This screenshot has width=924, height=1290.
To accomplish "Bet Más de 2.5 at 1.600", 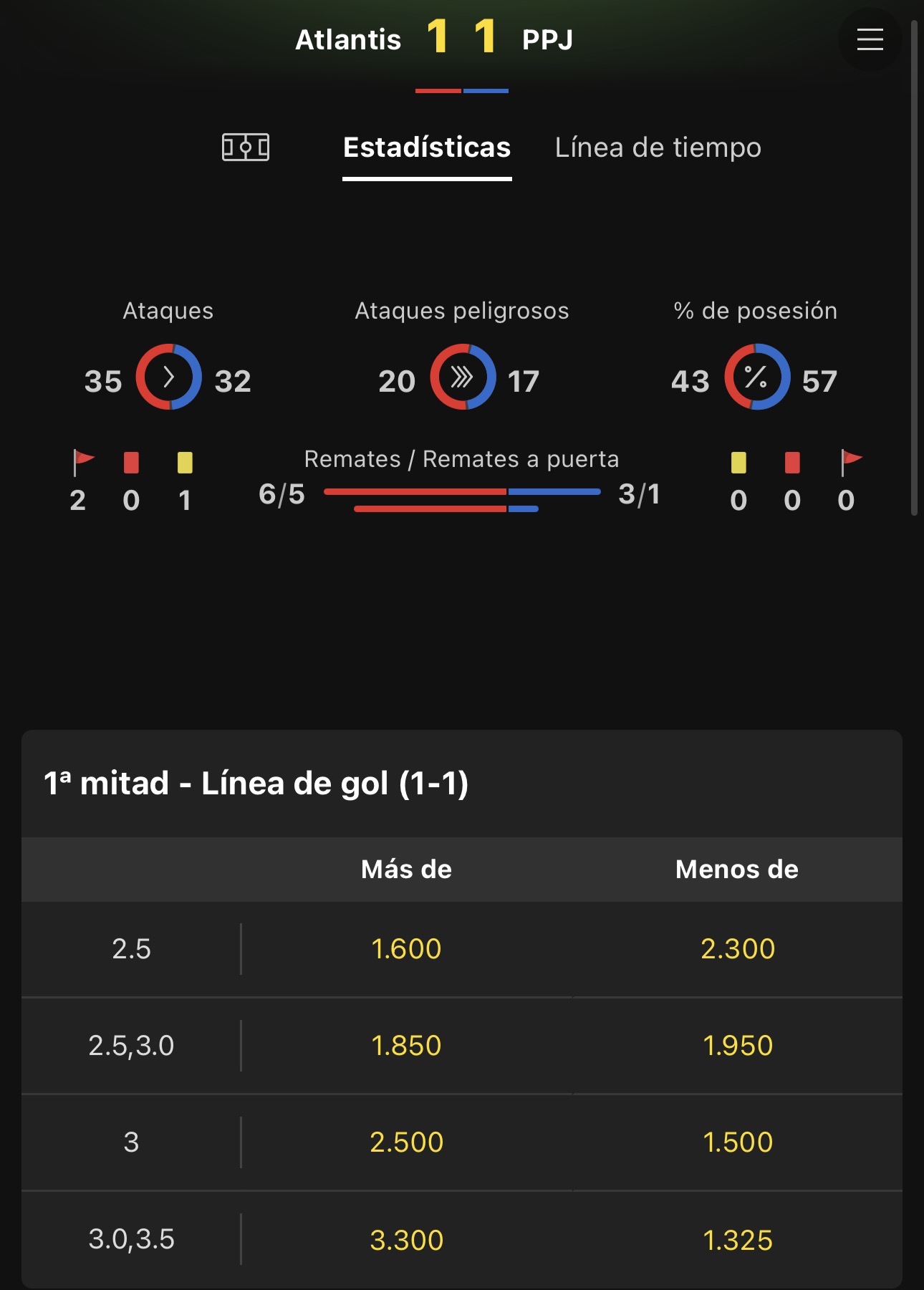I will pos(406,949).
